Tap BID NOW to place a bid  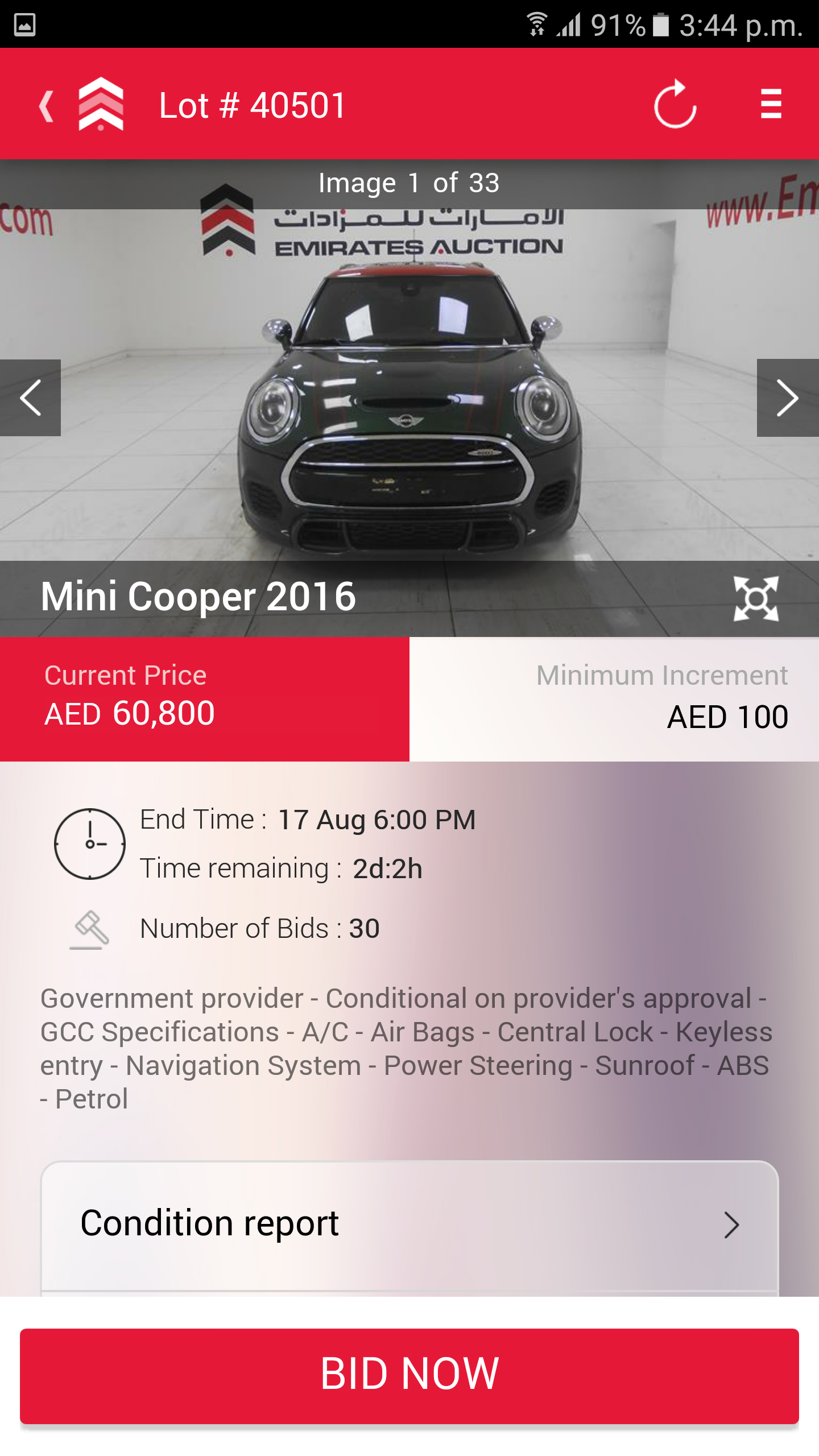coord(409,1375)
